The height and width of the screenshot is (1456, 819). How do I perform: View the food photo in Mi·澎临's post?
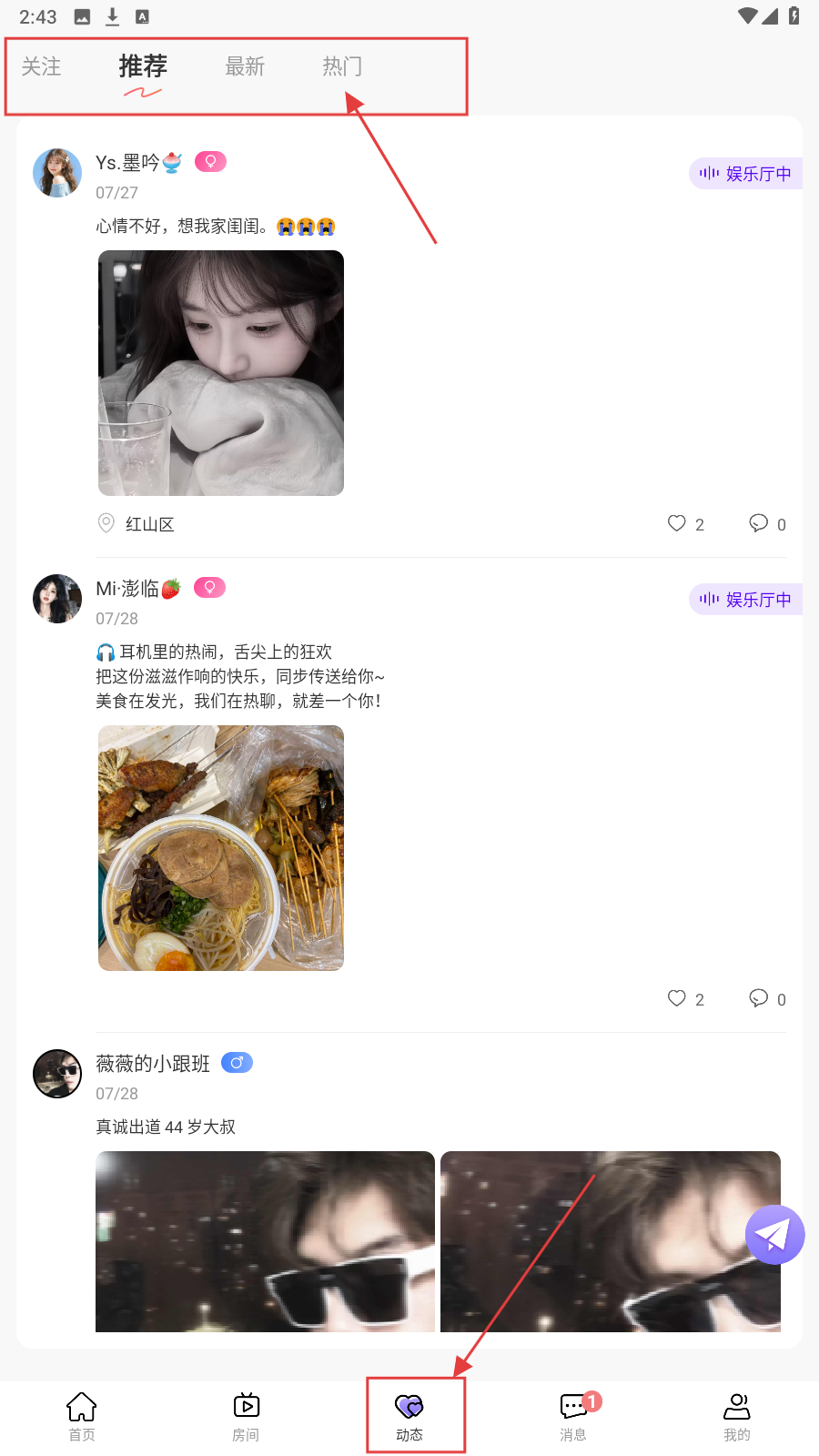221,848
